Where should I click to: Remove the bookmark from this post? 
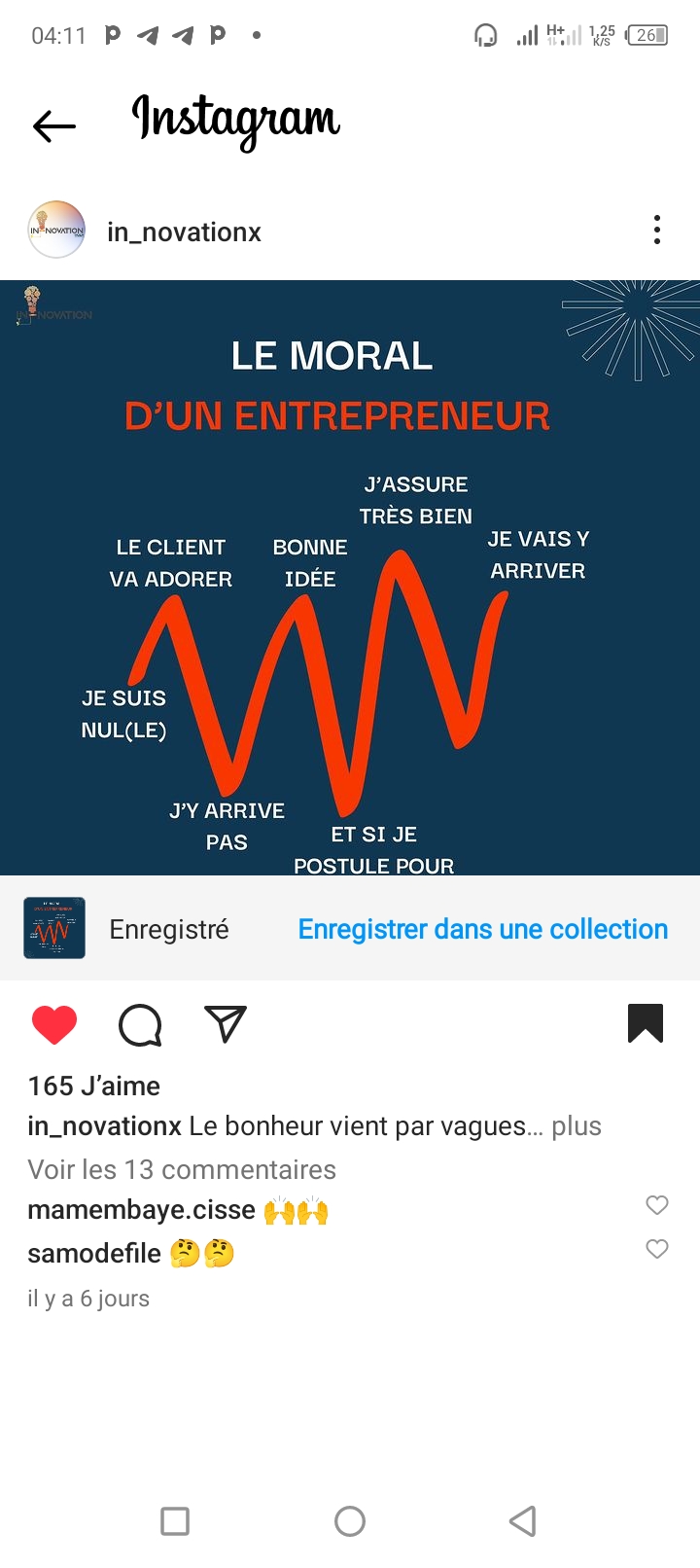pyautogui.click(x=646, y=1023)
